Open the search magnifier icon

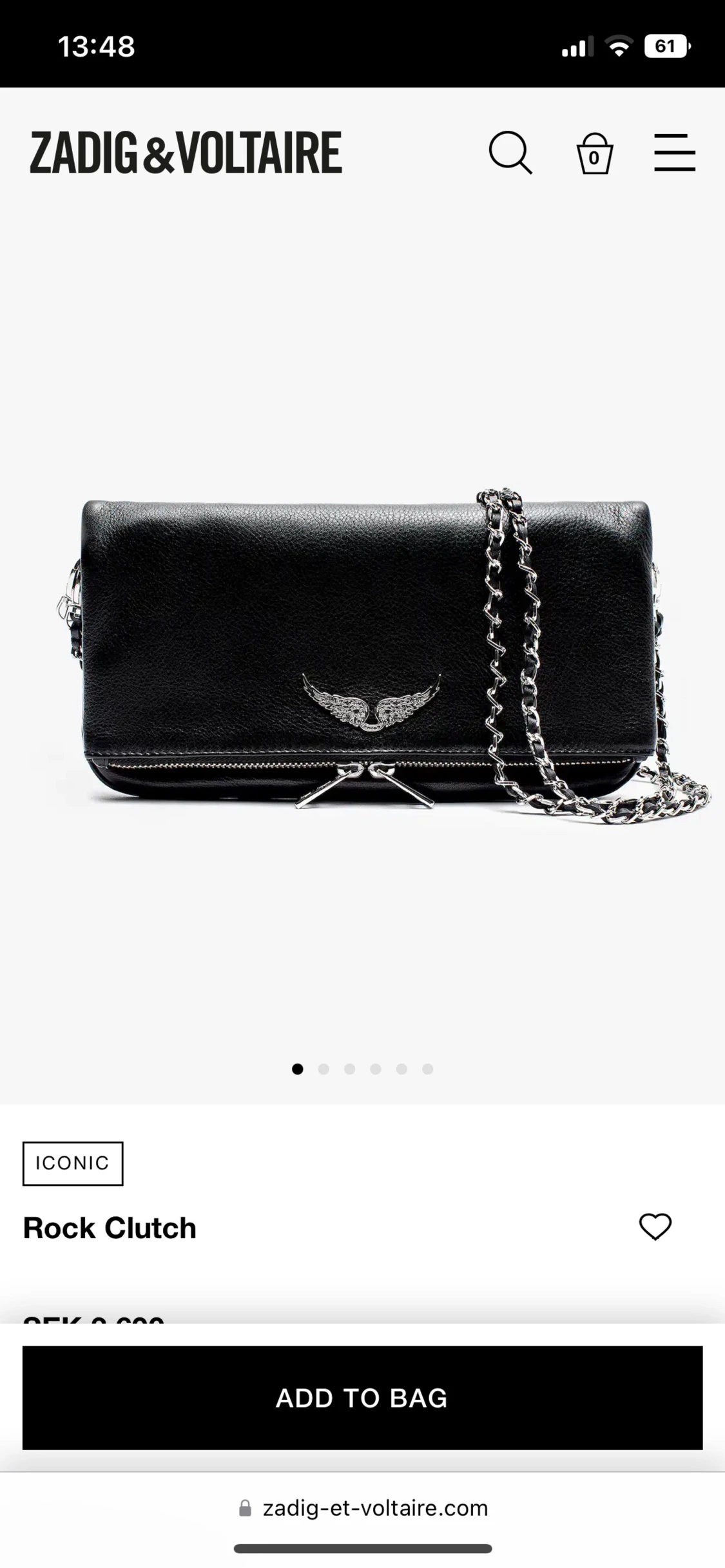[510, 153]
